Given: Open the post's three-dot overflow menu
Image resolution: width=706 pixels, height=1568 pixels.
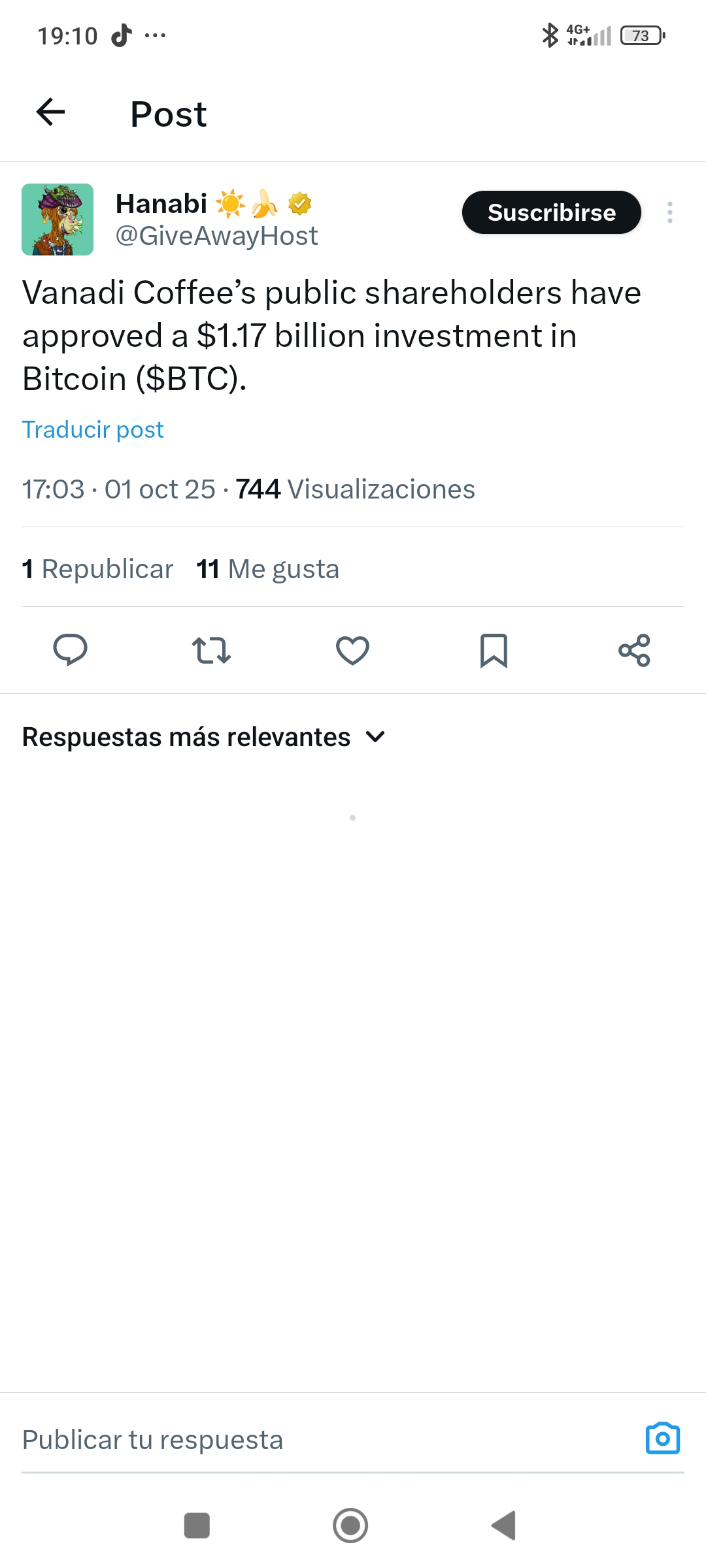Looking at the screenshot, I should point(669,212).
